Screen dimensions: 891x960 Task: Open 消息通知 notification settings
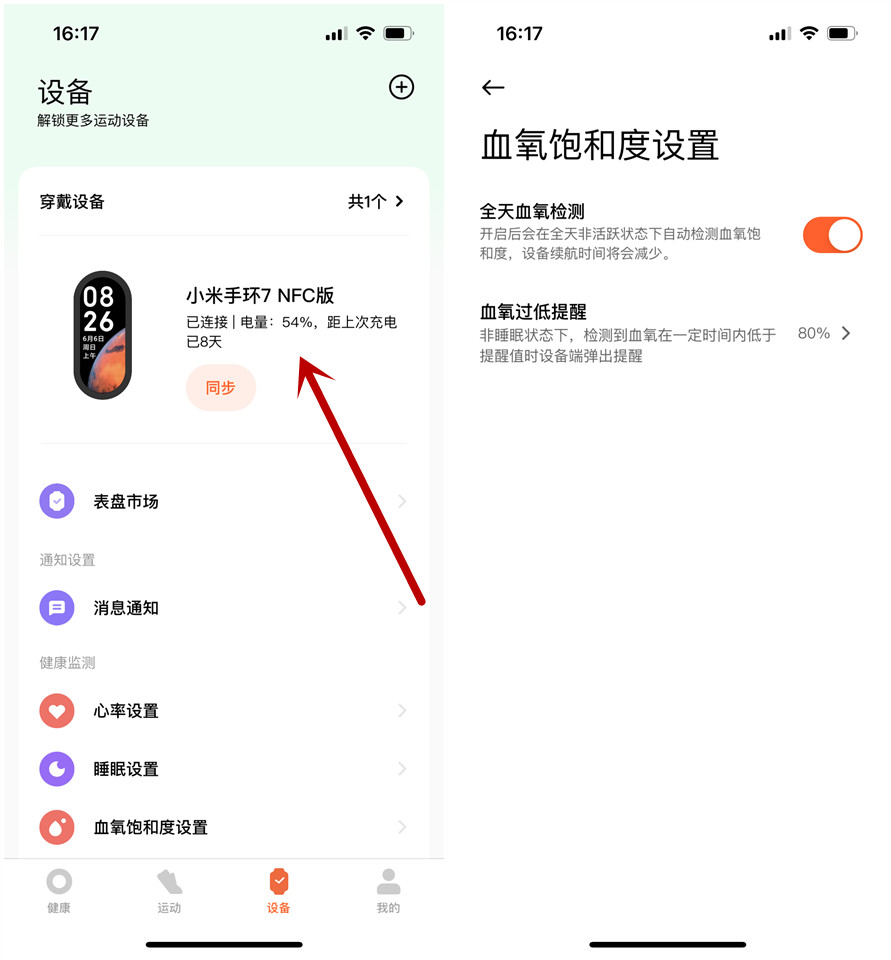(223, 608)
